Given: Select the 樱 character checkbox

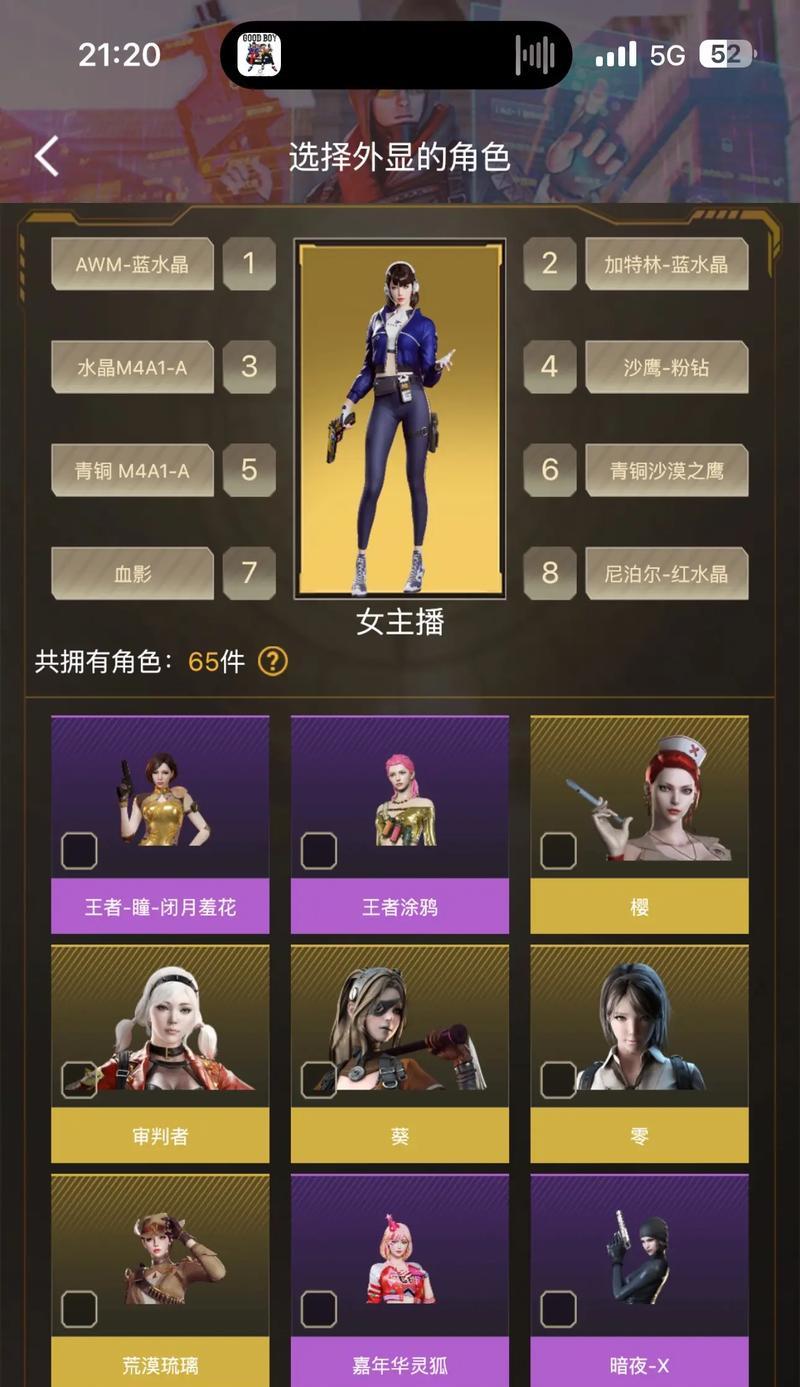Looking at the screenshot, I should [558, 851].
